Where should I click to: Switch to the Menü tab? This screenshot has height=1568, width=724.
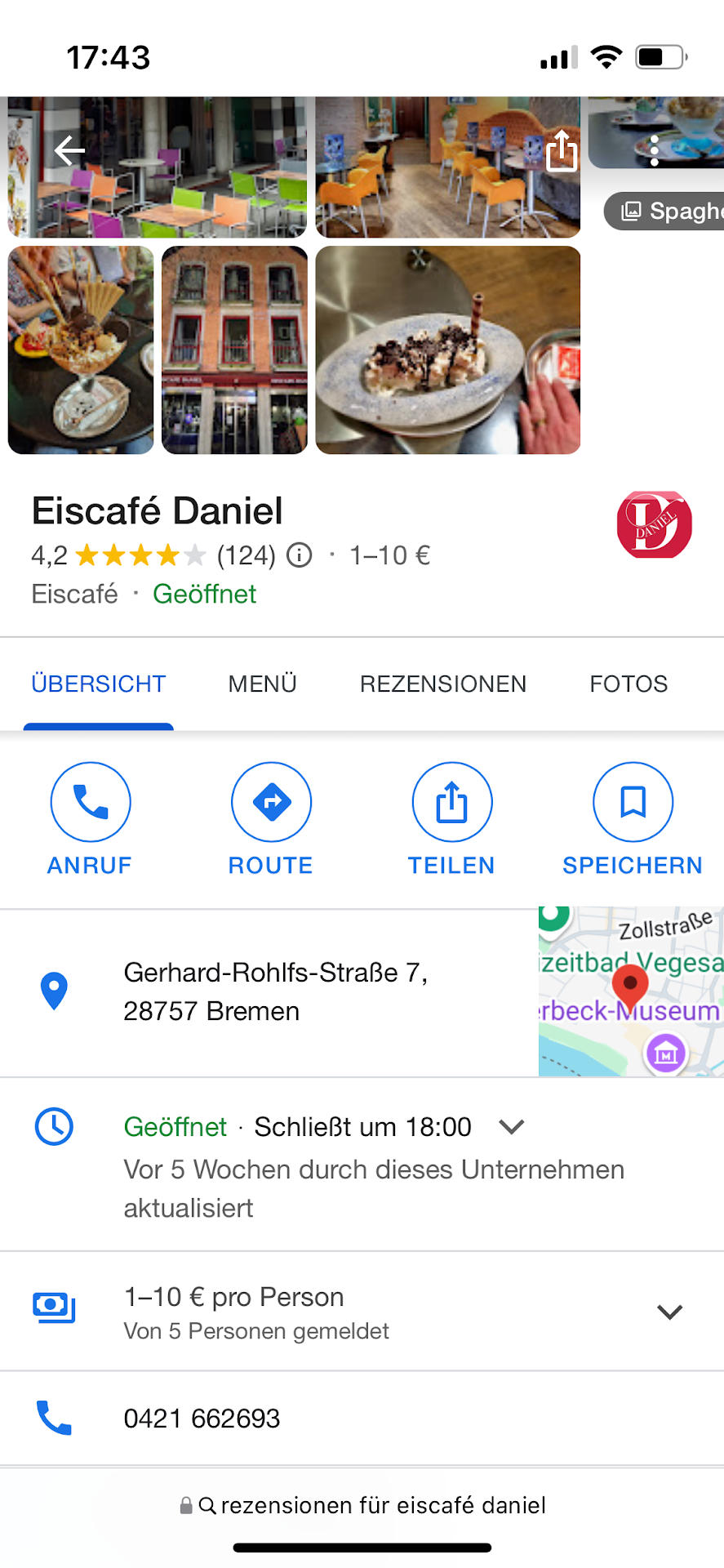coord(262,684)
